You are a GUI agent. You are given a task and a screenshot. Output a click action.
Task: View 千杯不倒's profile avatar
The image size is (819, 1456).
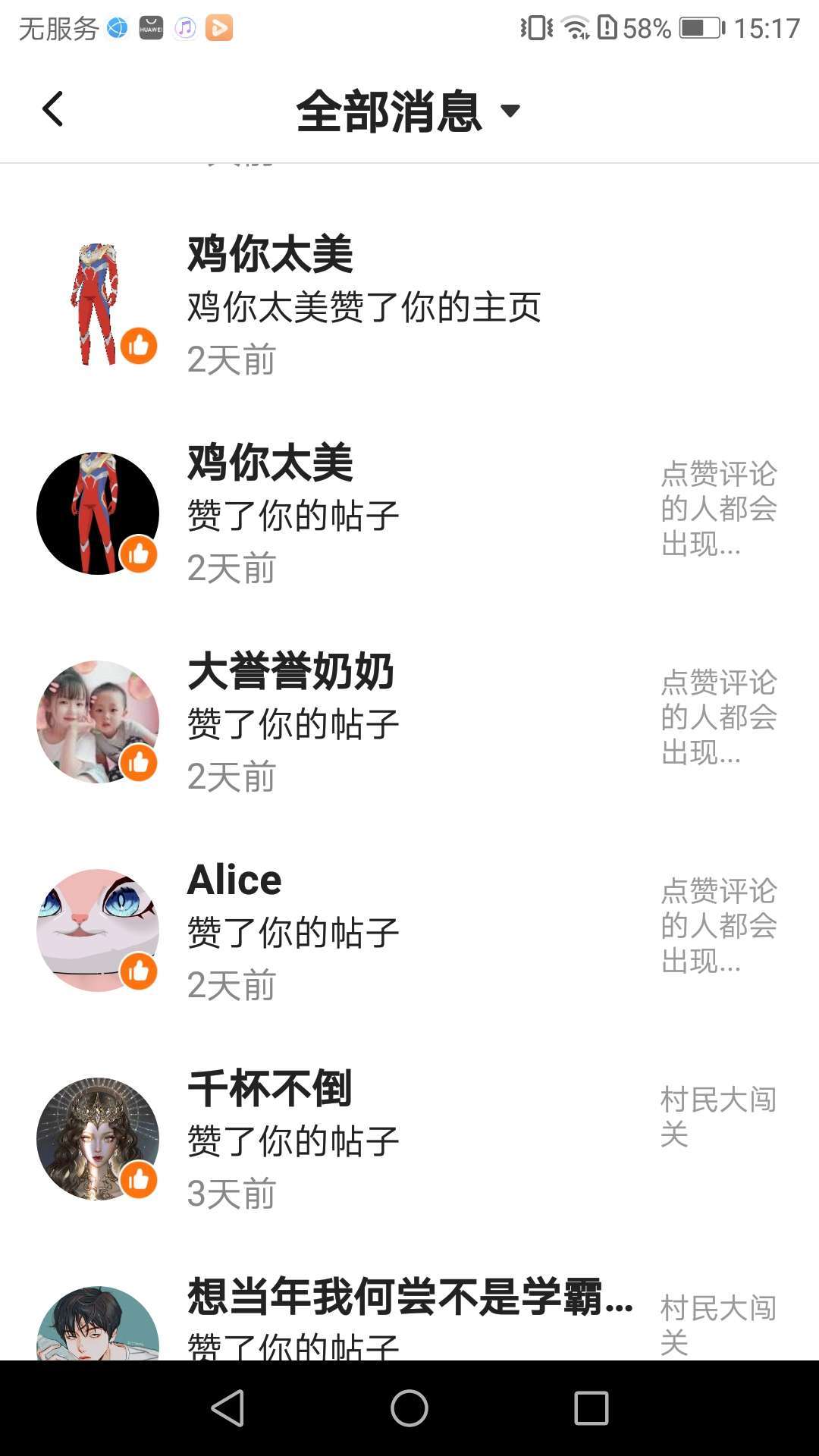(98, 1138)
